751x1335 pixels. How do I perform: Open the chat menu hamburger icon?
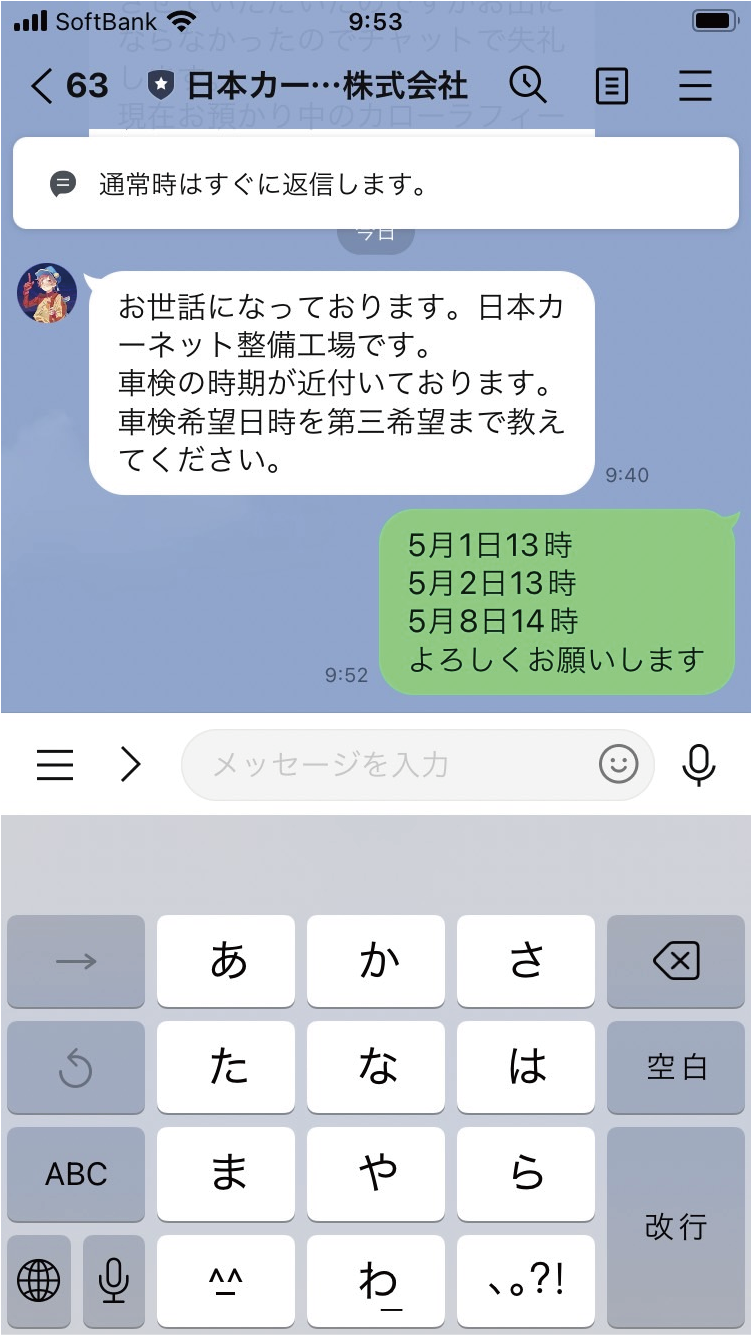694,87
